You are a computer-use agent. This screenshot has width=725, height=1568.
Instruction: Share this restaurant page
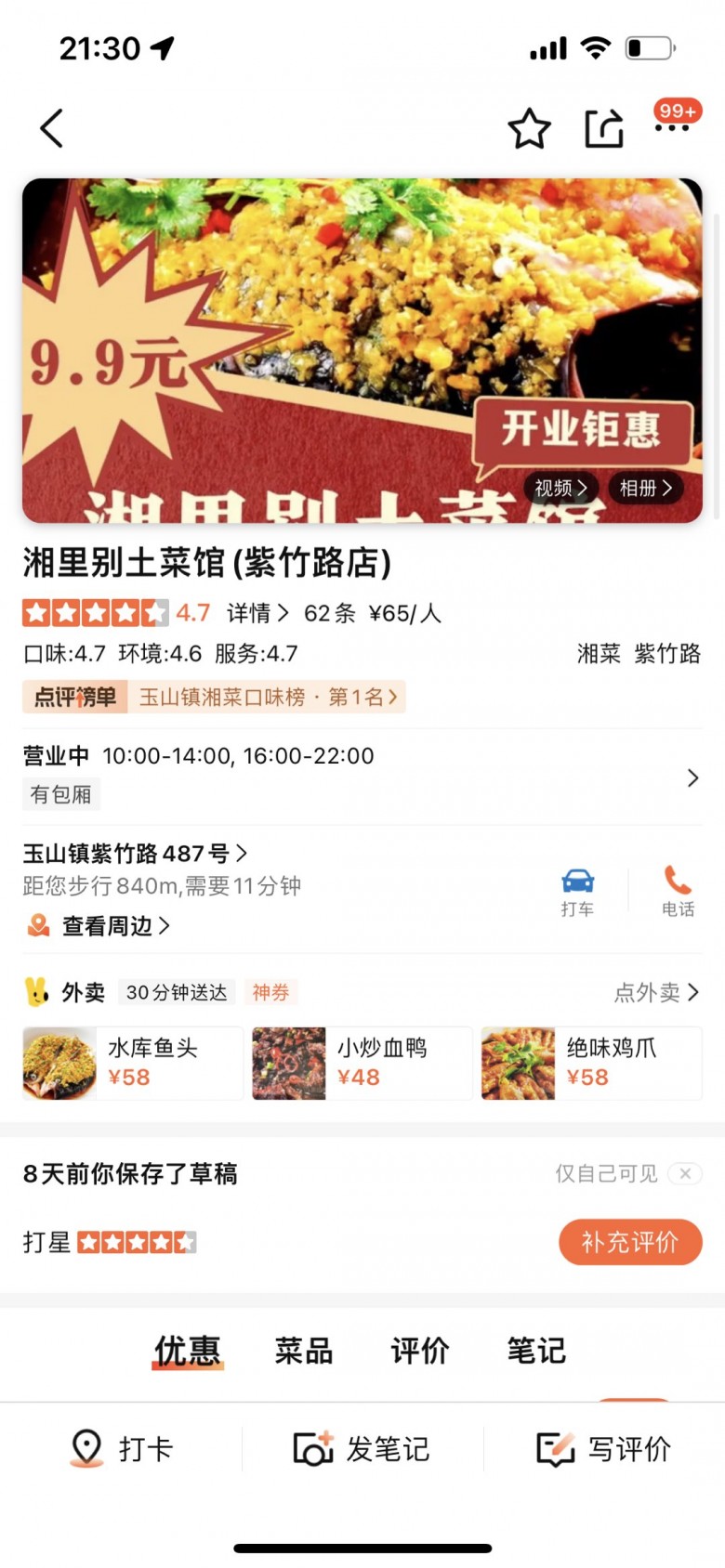[603, 128]
